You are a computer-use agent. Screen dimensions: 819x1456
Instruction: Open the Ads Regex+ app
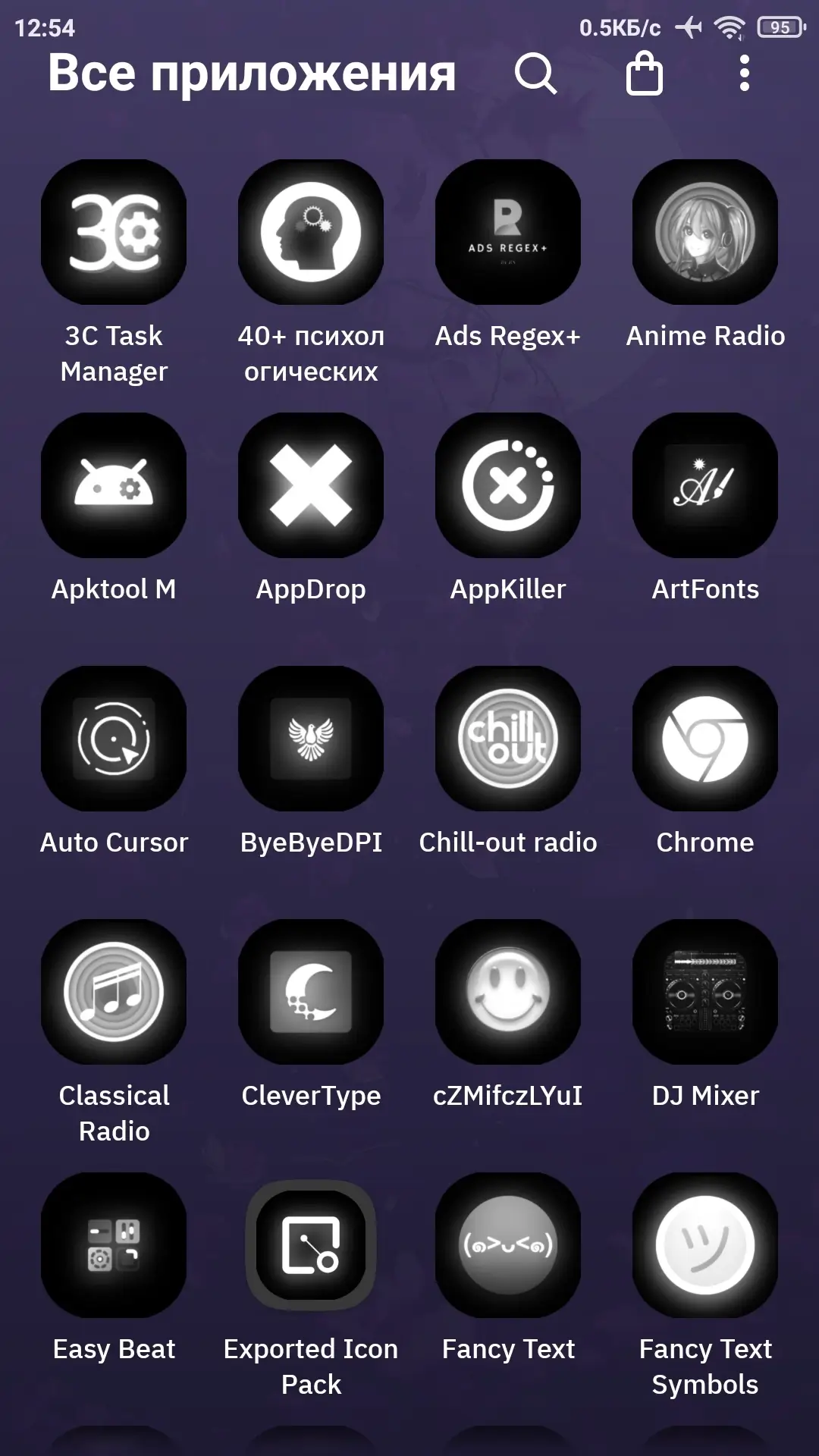[x=508, y=232]
